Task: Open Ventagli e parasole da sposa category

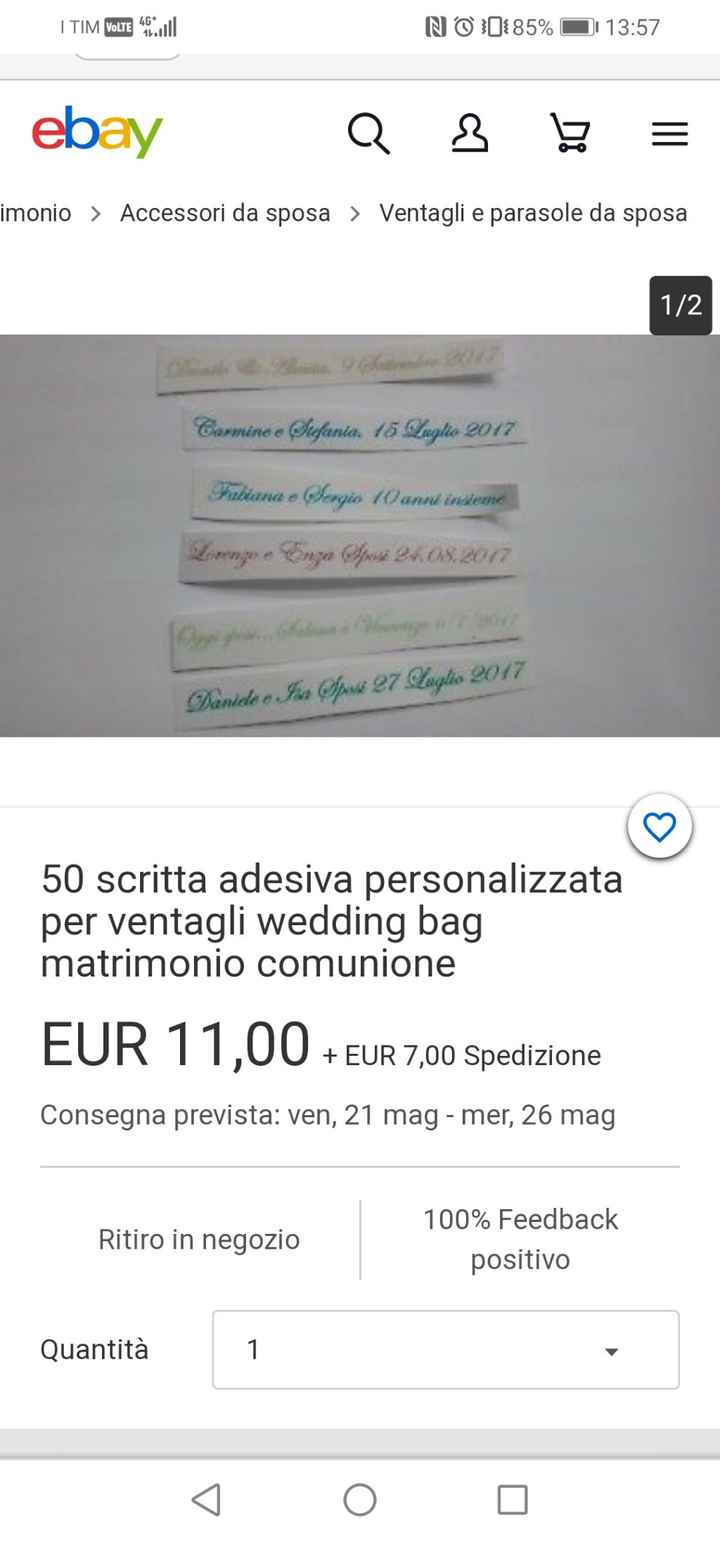Action: point(532,213)
